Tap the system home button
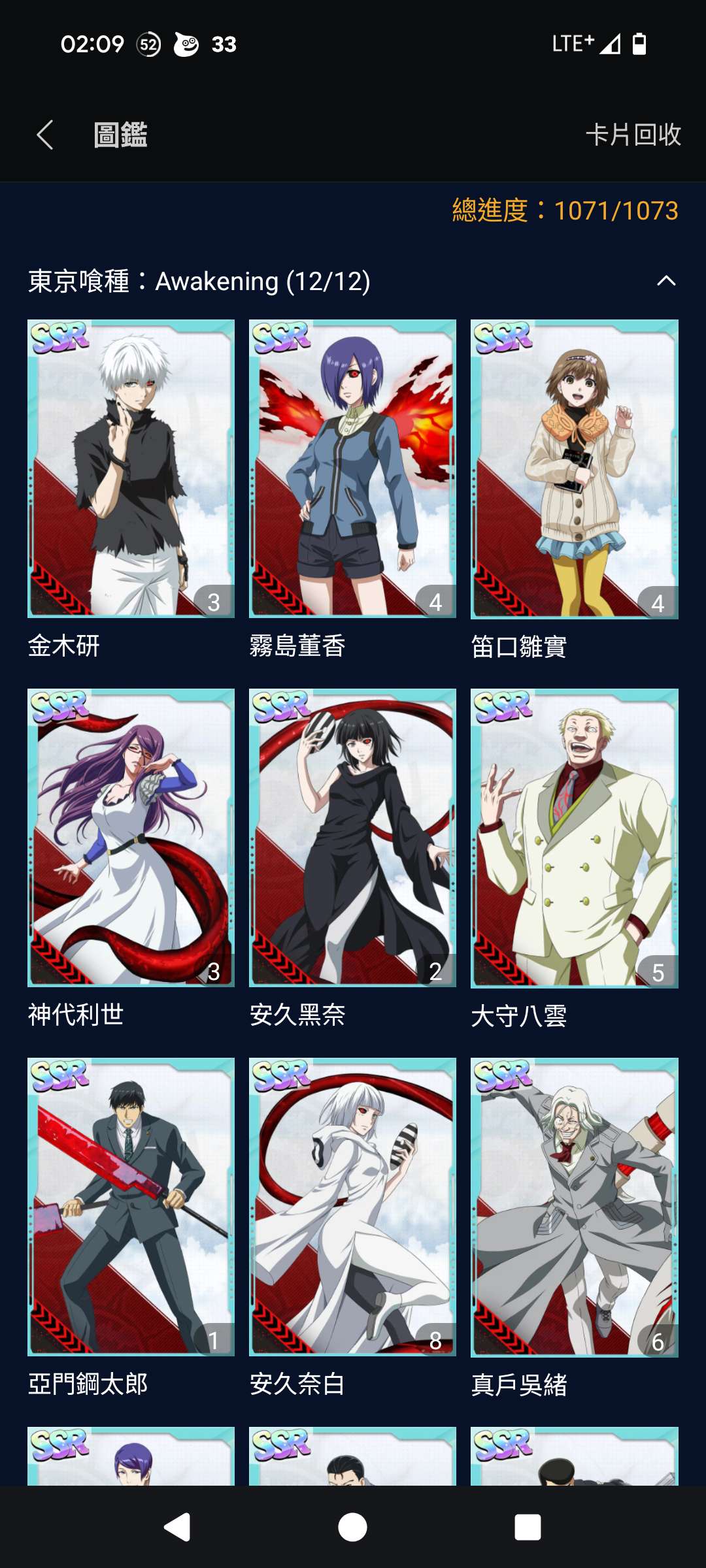 pos(352,1527)
